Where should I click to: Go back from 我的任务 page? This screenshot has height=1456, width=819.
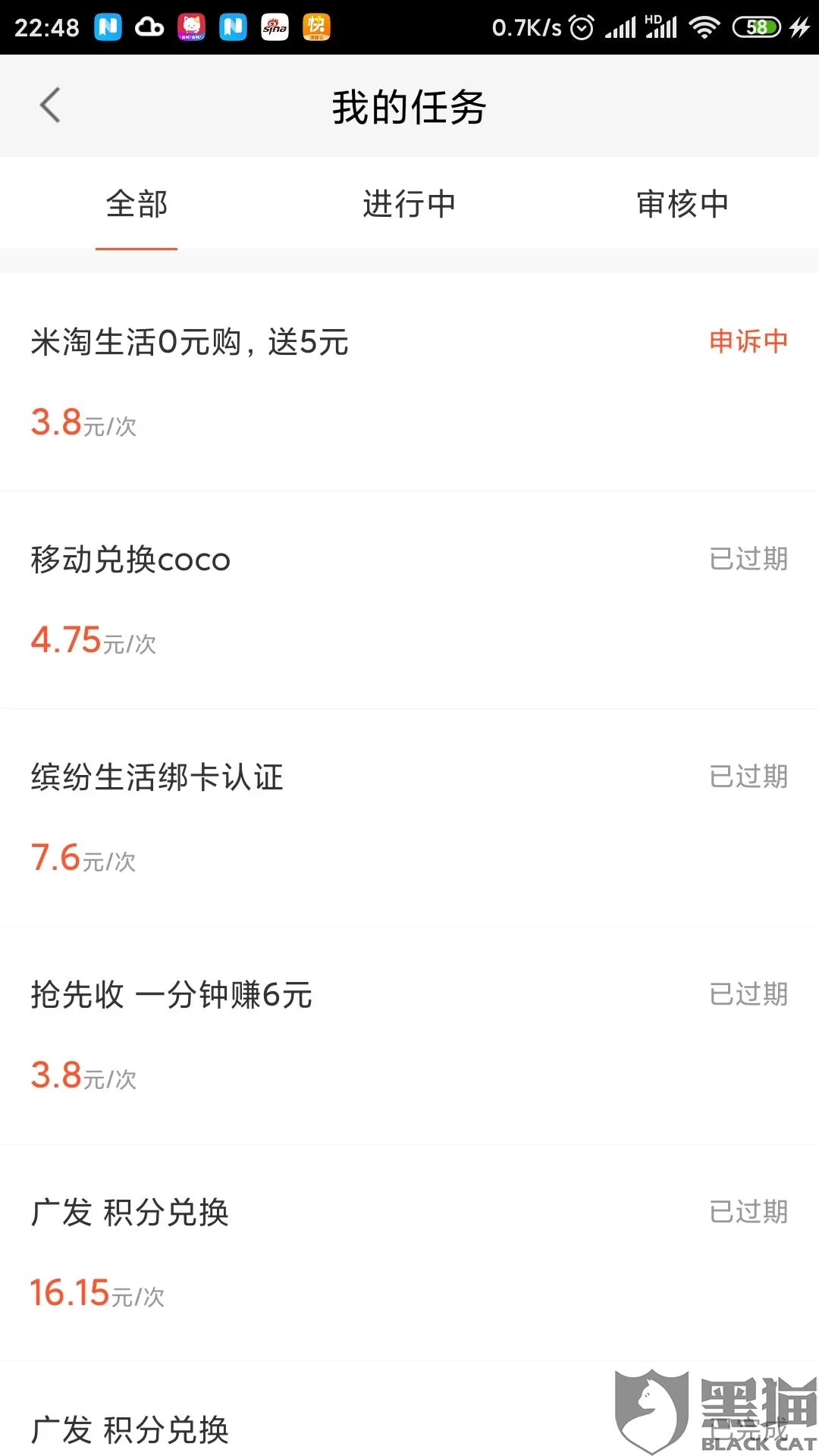(x=50, y=105)
